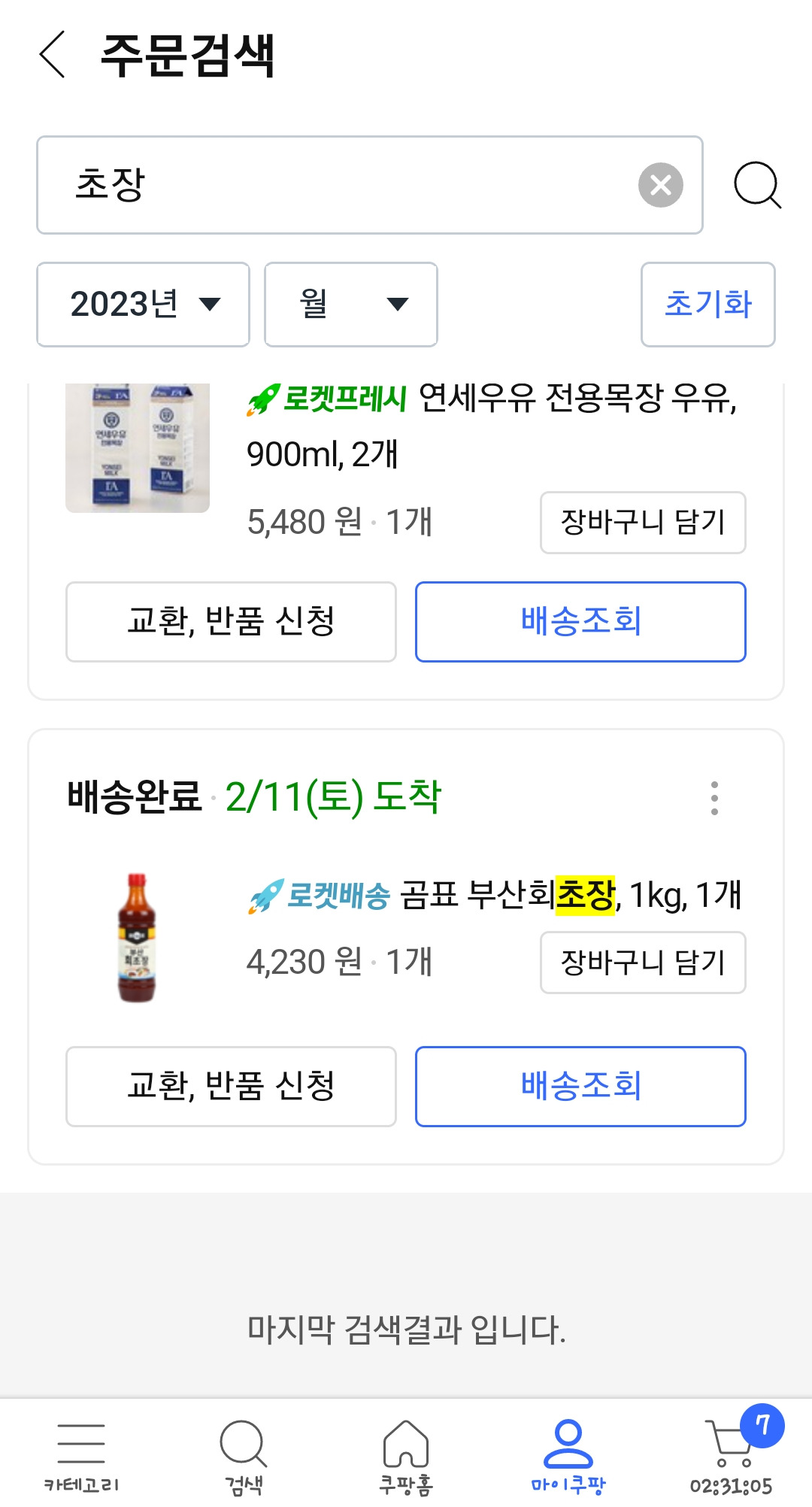Image resolution: width=812 pixels, height=1507 pixels.
Task: Tap the magnifier icon to run the search
Action: click(x=757, y=186)
